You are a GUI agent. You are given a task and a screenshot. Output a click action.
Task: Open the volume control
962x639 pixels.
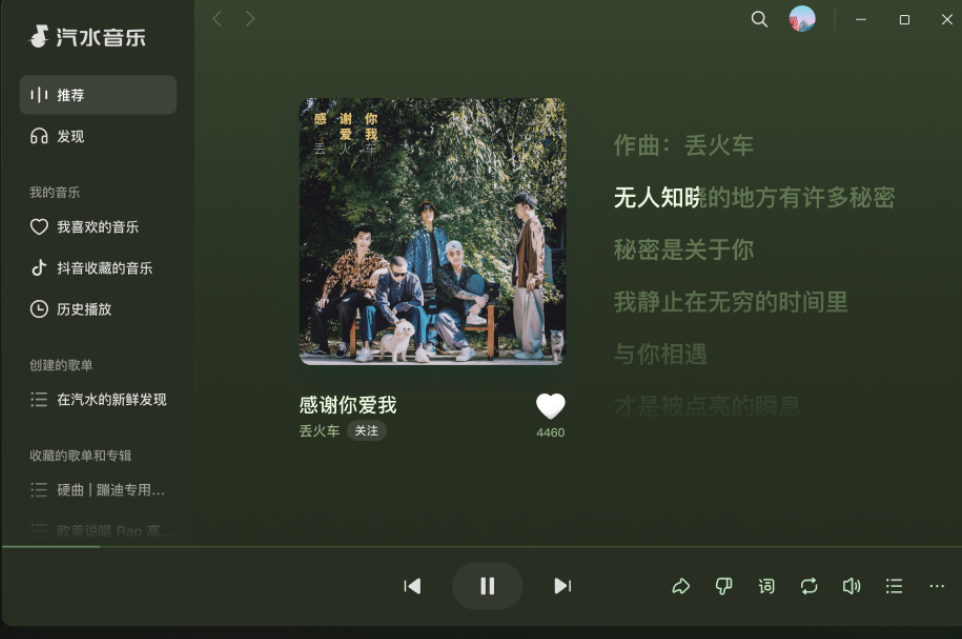pos(852,586)
